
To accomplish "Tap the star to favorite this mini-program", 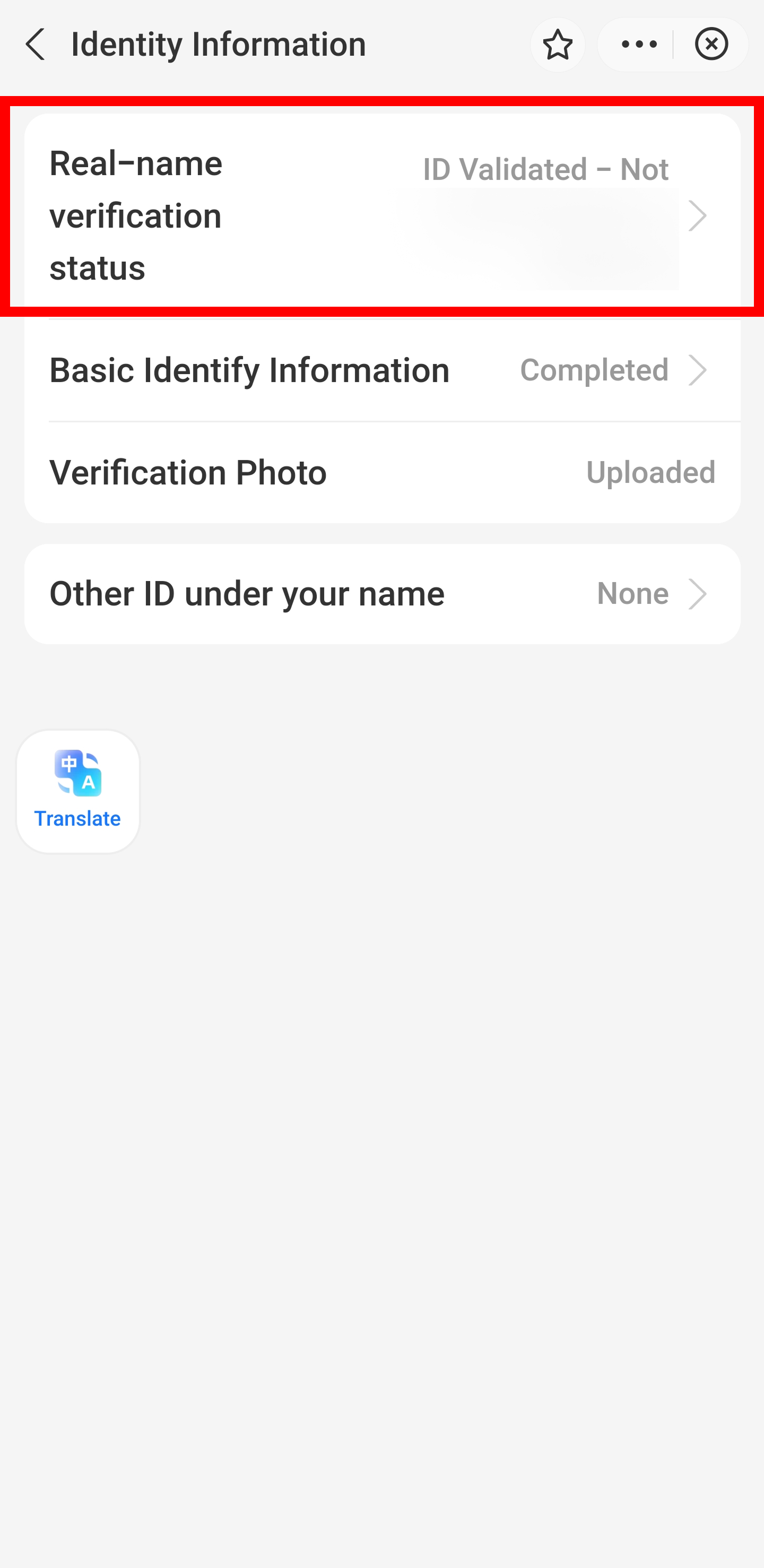I will point(558,44).
